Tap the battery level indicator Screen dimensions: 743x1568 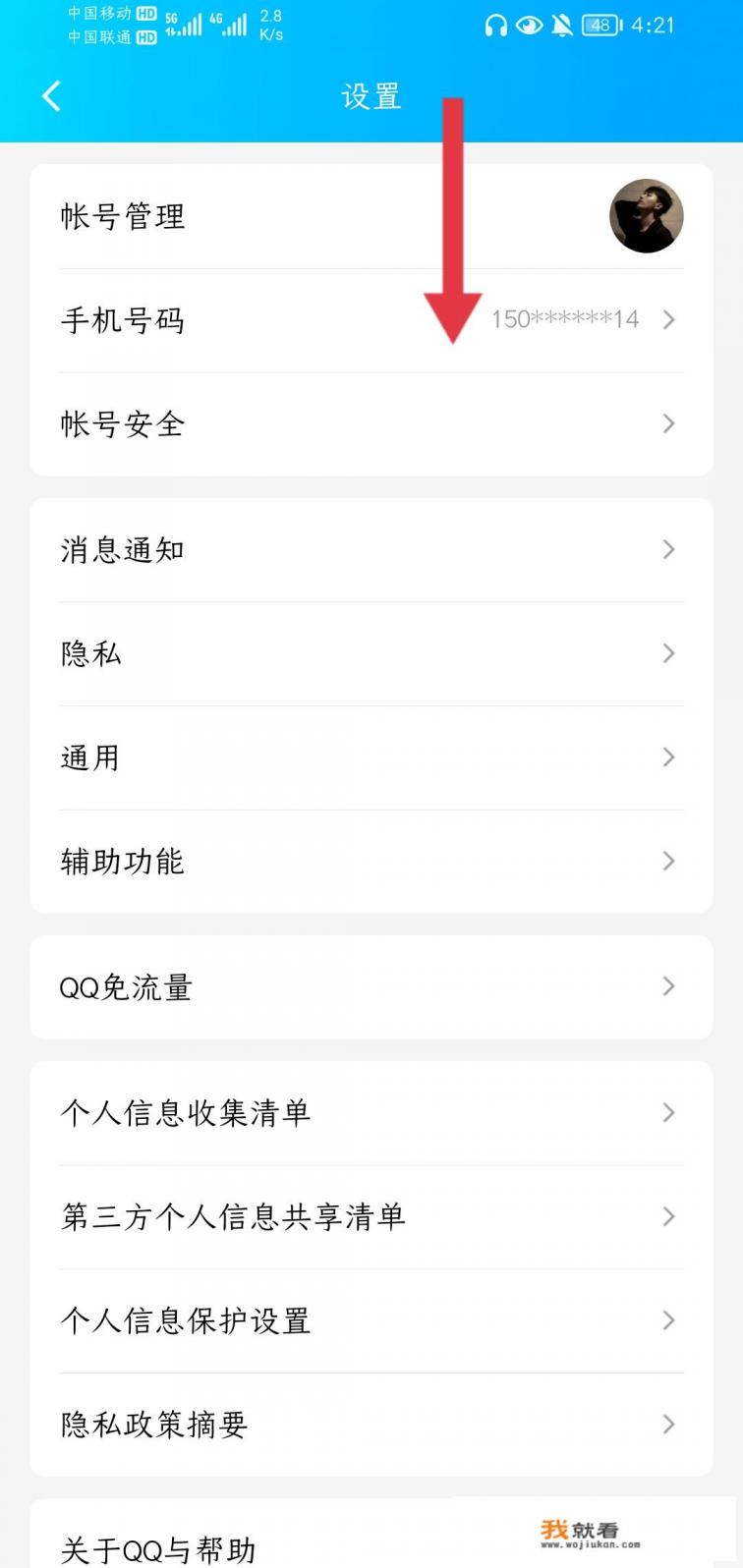(602, 26)
